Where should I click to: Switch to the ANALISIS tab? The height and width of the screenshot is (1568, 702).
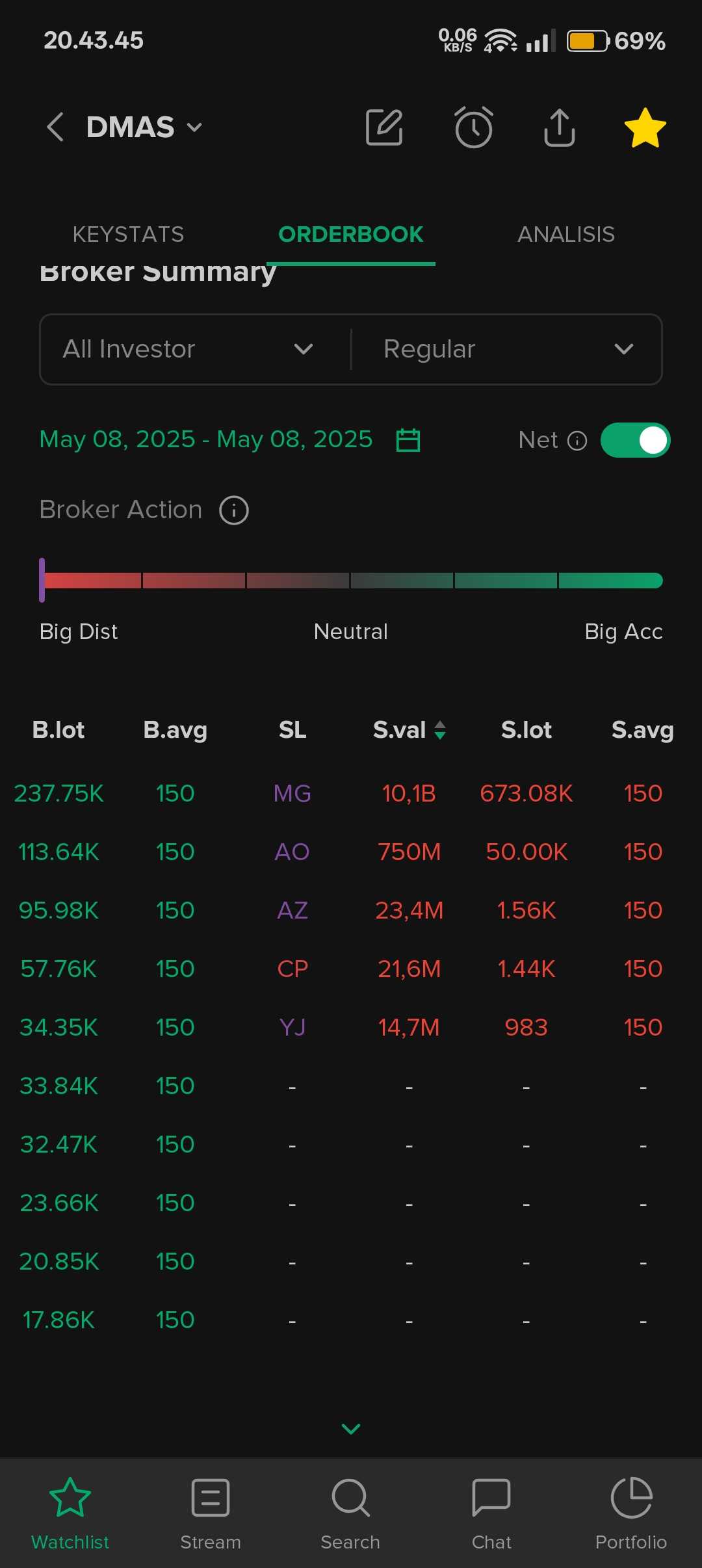coord(565,234)
